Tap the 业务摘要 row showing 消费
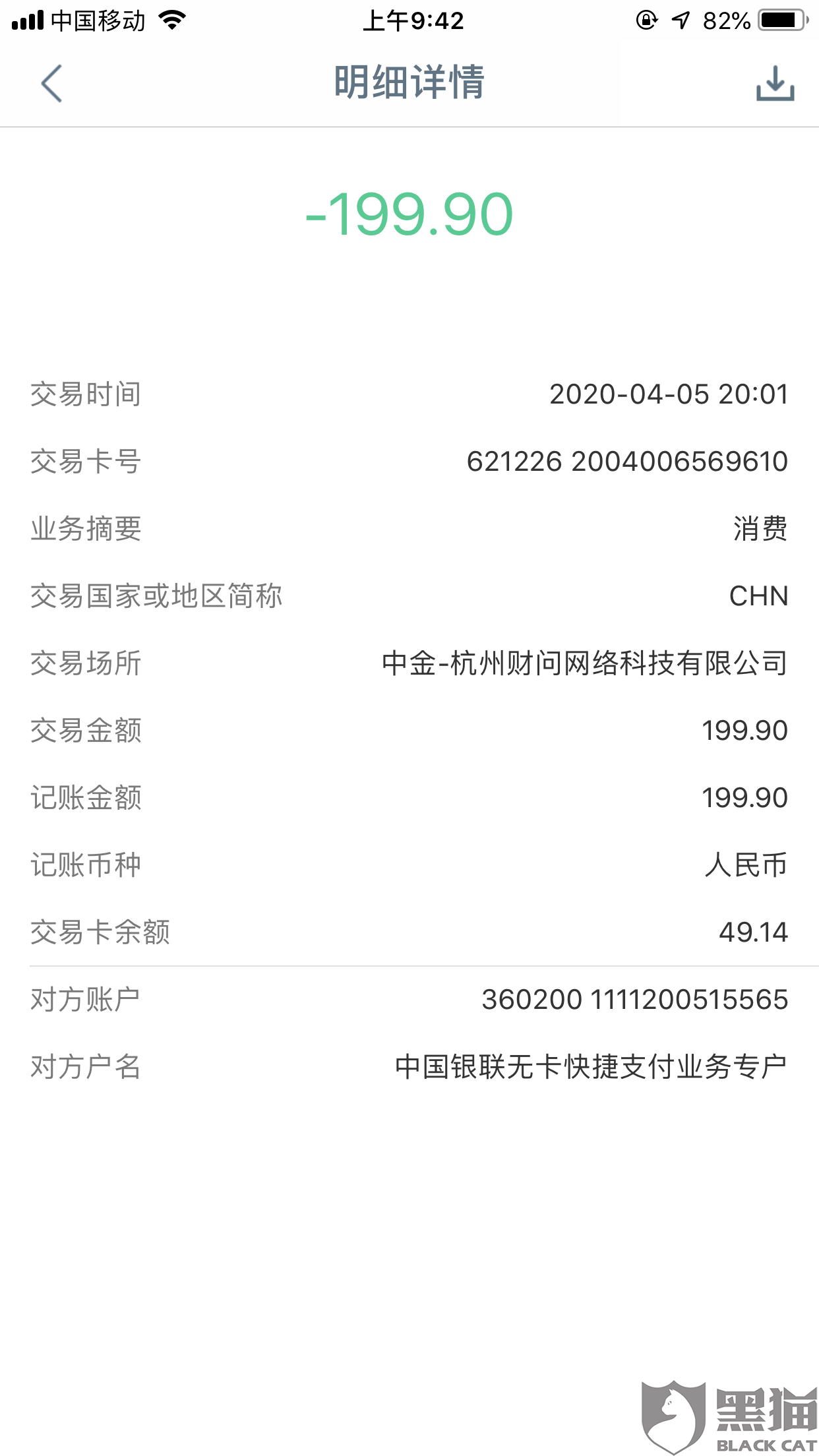Image resolution: width=819 pixels, height=1456 pixels. [x=762, y=530]
